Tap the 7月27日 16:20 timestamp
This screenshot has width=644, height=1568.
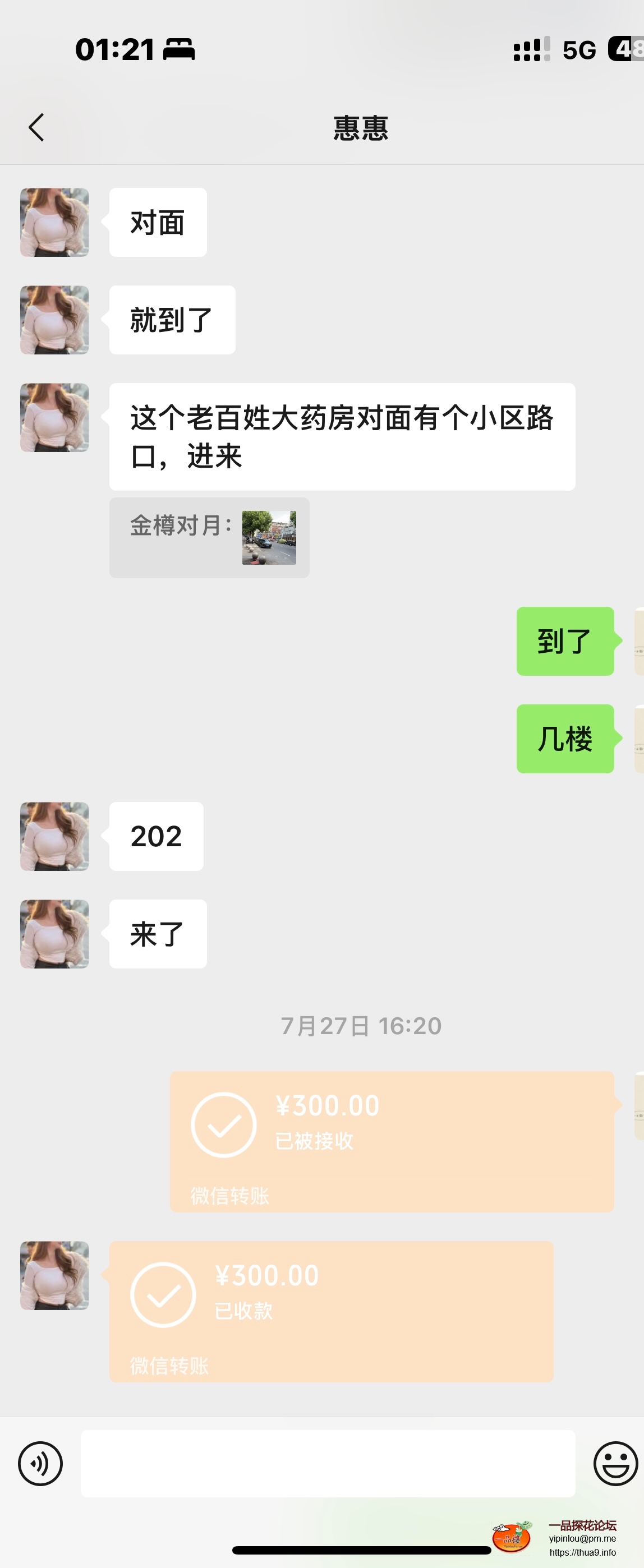pyautogui.click(x=360, y=1025)
